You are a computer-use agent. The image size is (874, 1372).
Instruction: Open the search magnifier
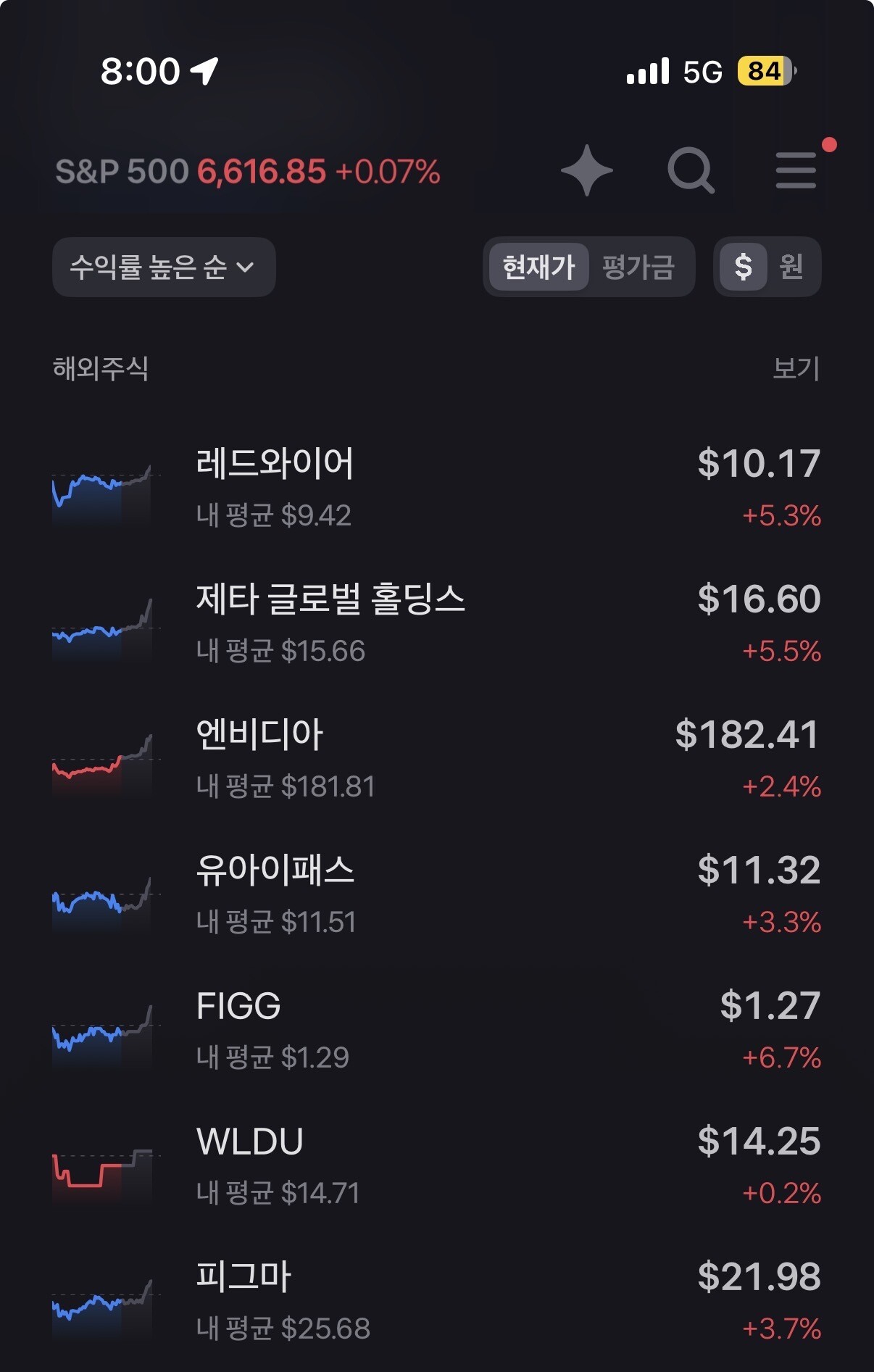[x=691, y=171]
